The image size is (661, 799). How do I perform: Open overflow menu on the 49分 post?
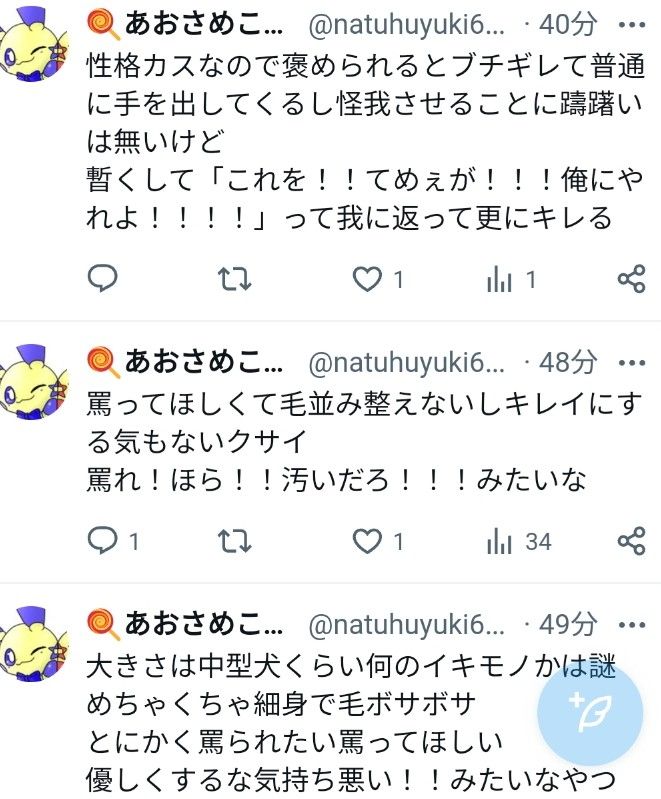coord(632,624)
